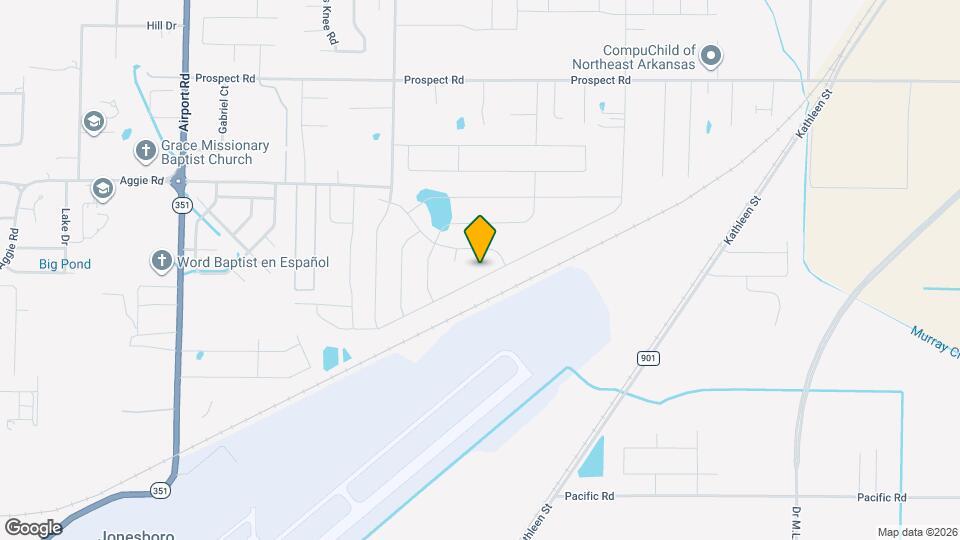Screen dimensions: 960x540
Task: Tap the school pin beside Aggie Rd
Action: pyautogui.click(x=102, y=188)
